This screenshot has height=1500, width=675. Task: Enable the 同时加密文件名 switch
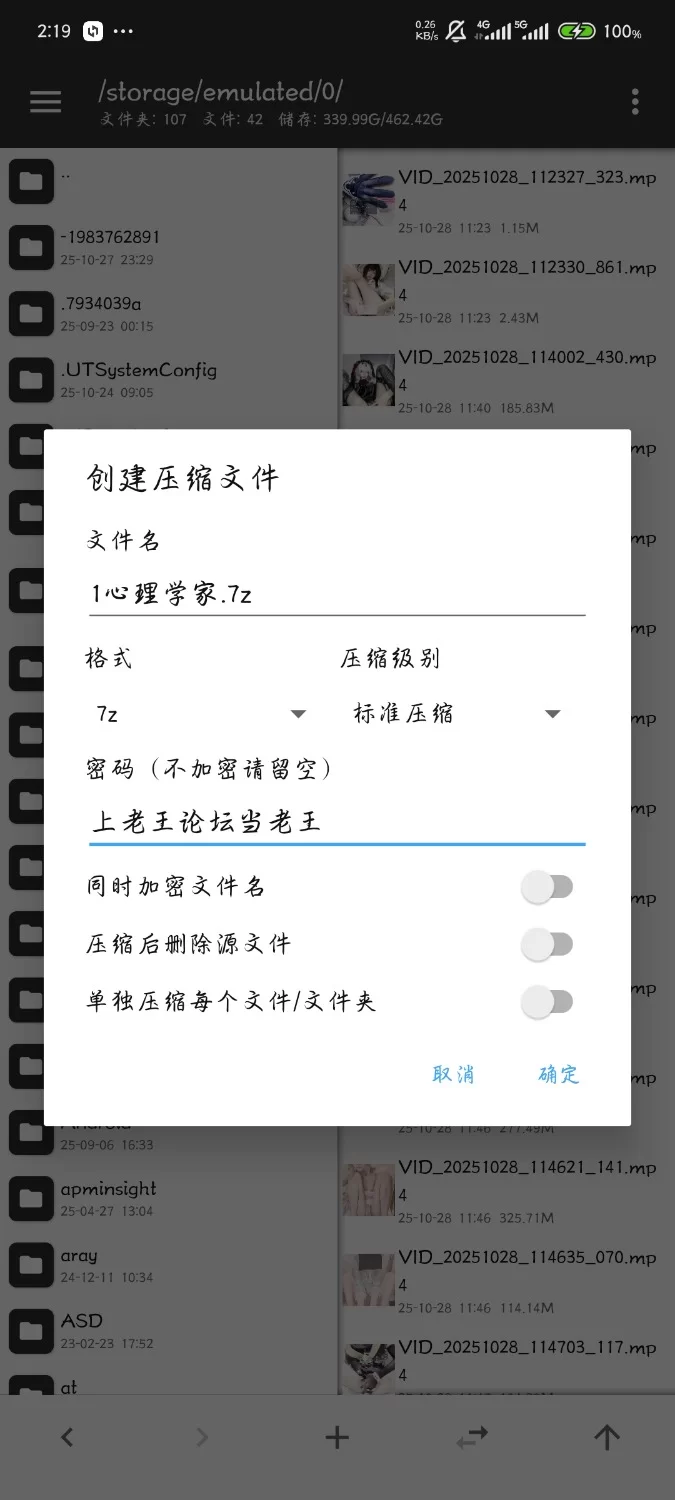pyautogui.click(x=547, y=887)
